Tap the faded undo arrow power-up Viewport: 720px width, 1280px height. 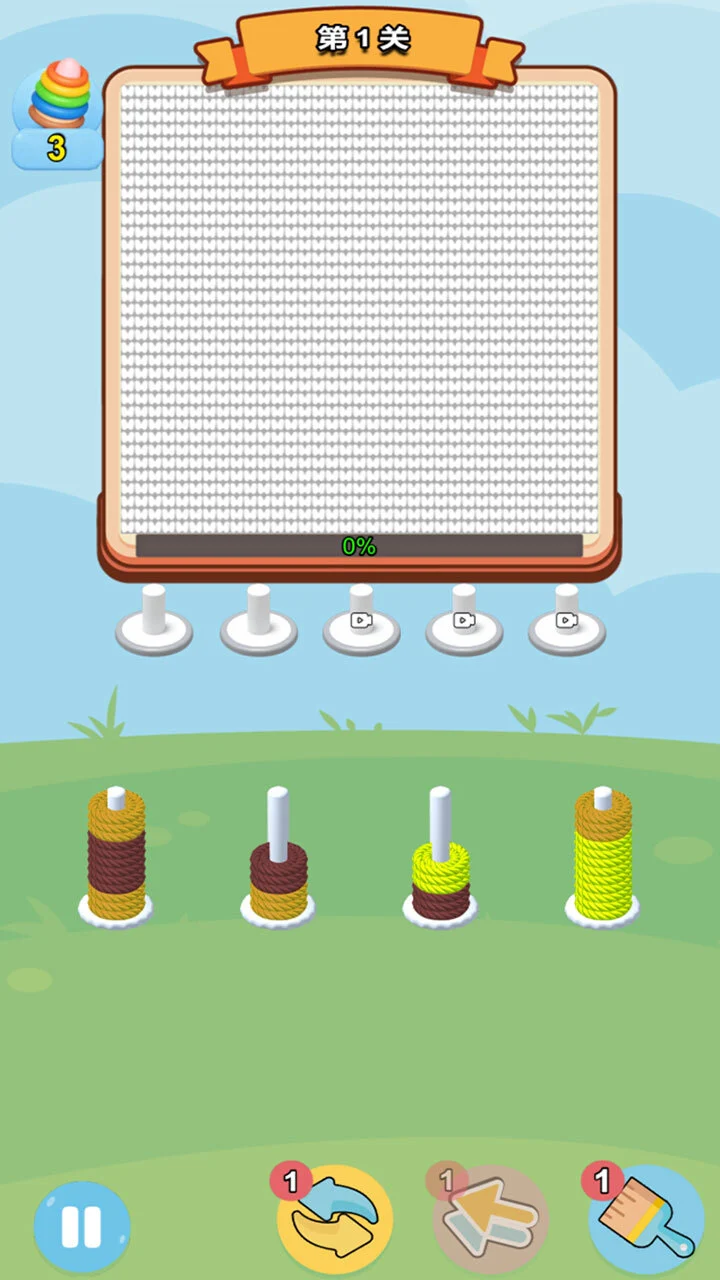[x=490, y=1219]
